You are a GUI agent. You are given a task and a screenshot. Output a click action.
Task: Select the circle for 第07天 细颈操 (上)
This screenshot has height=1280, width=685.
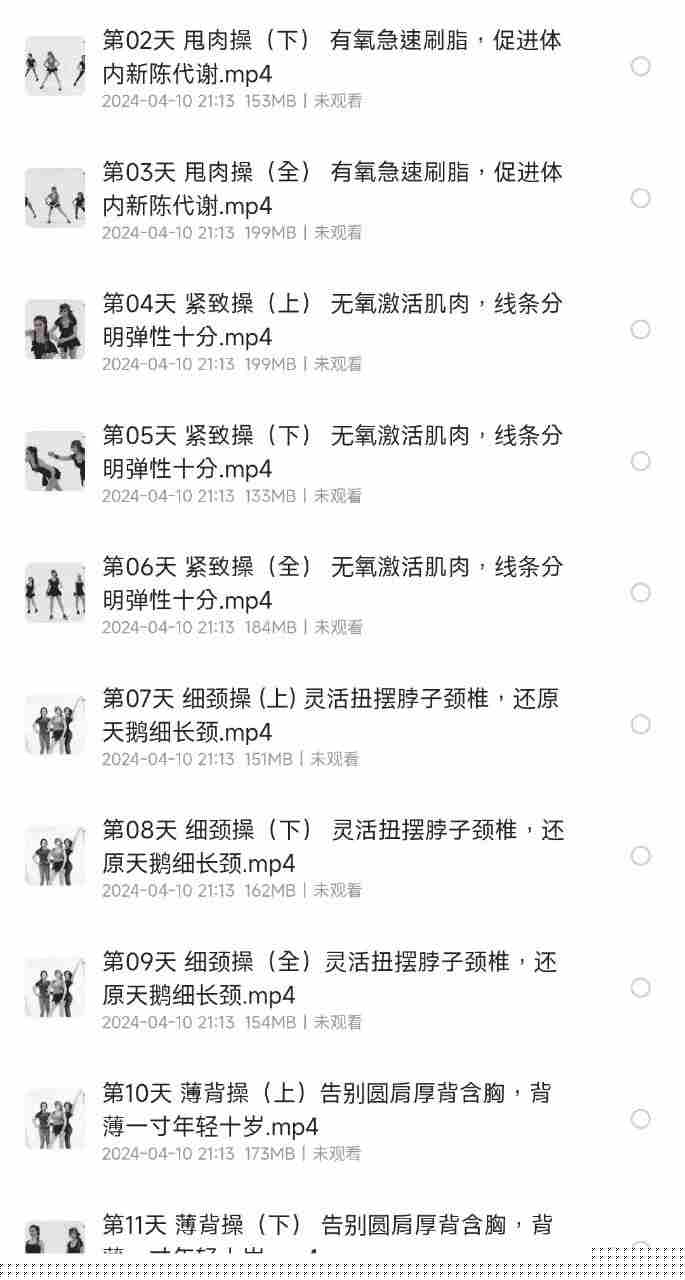(x=640, y=724)
